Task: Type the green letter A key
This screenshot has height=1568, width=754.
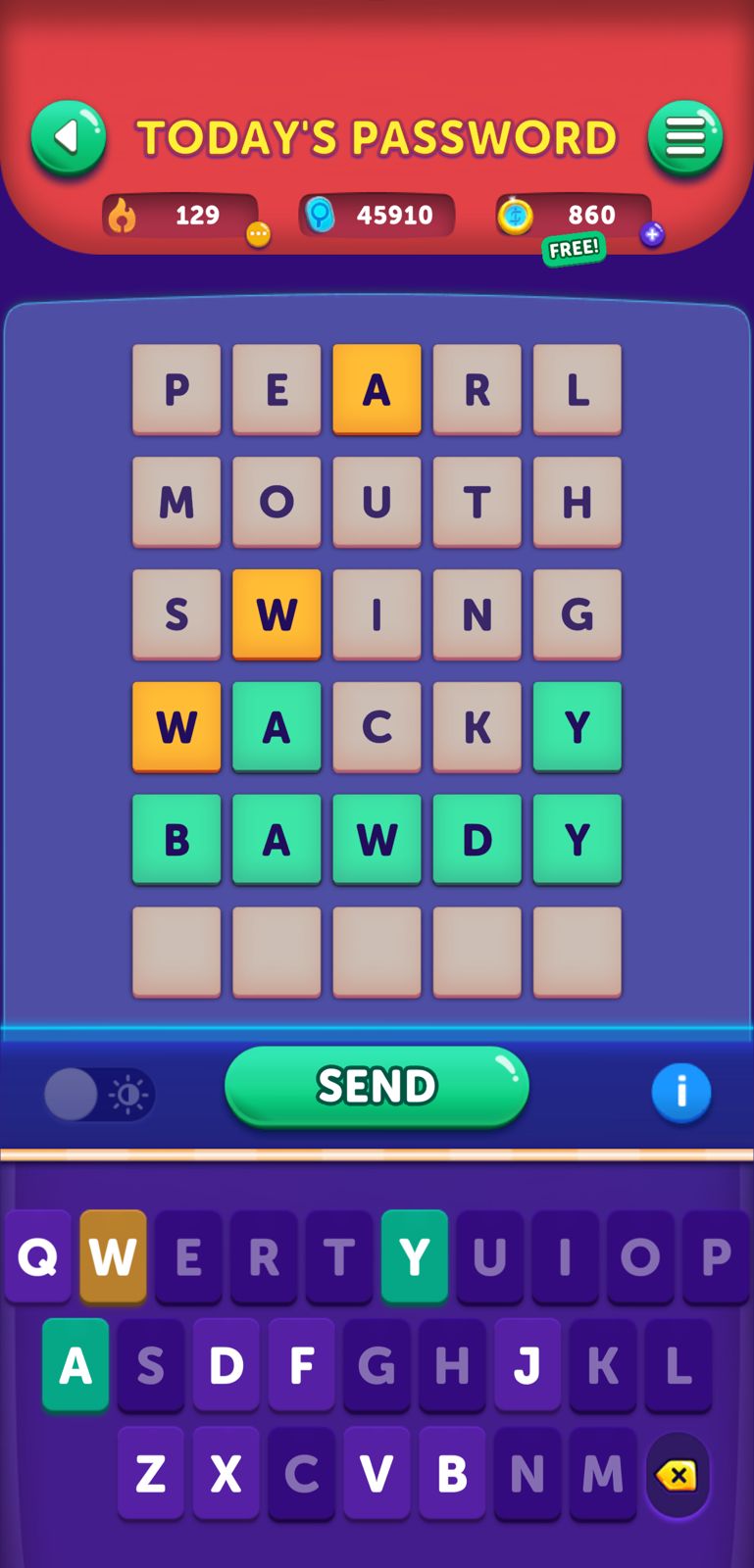Action: click(75, 1365)
